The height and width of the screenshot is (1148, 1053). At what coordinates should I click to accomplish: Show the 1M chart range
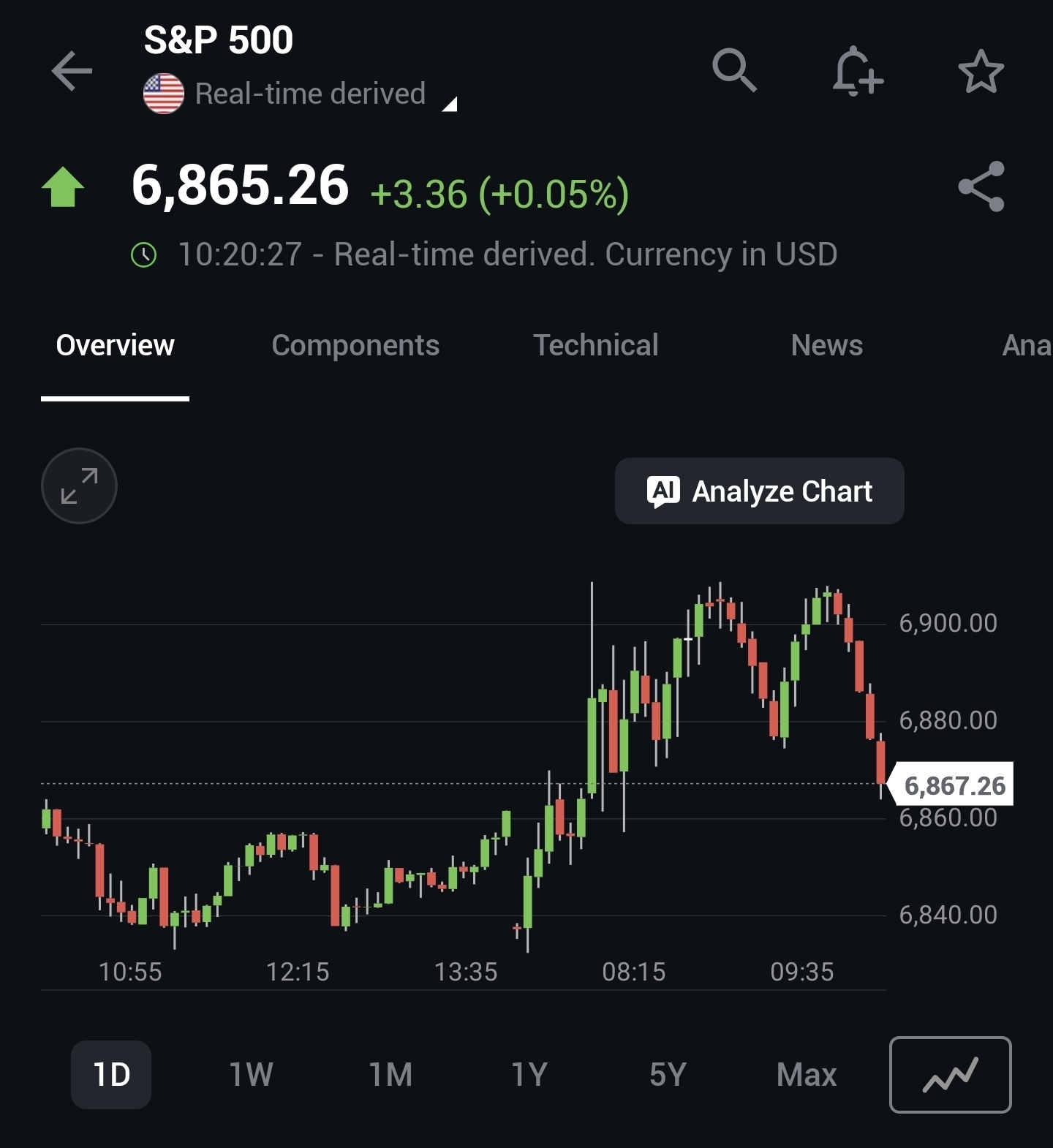tap(390, 1075)
